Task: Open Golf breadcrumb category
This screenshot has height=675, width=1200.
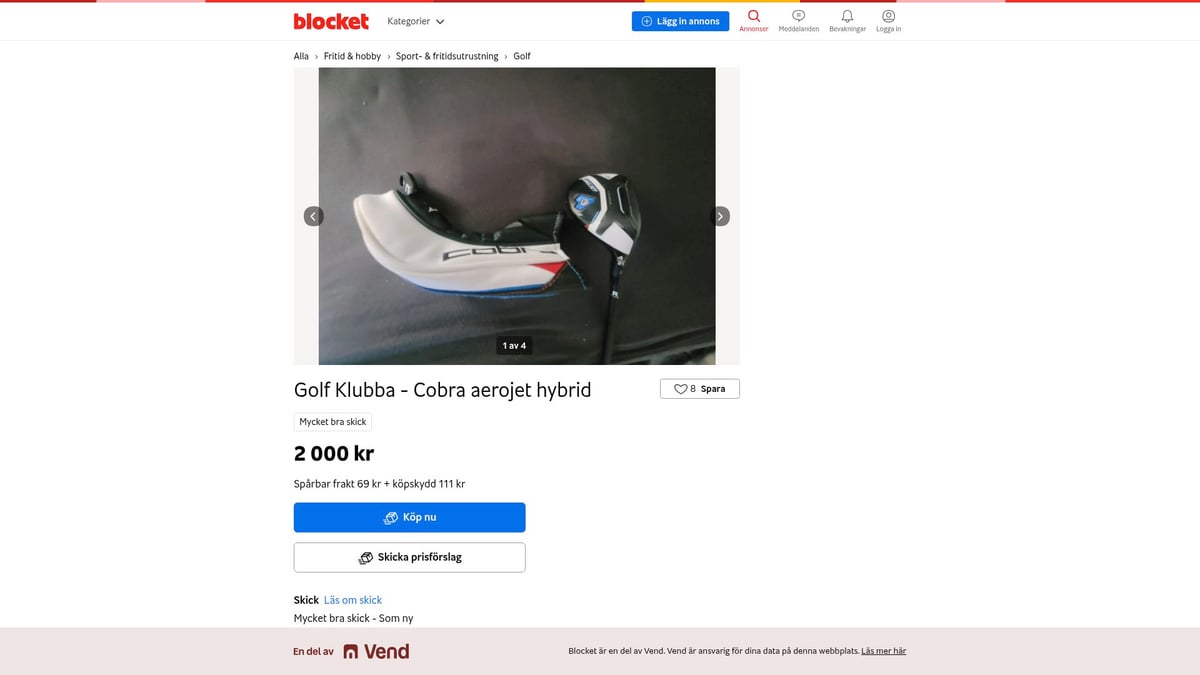Action: pyautogui.click(x=522, y=56)
